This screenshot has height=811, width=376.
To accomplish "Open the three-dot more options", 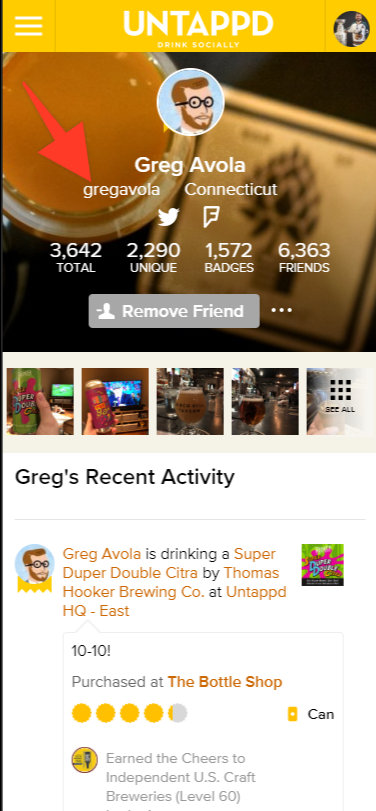I will click(282, 310).
